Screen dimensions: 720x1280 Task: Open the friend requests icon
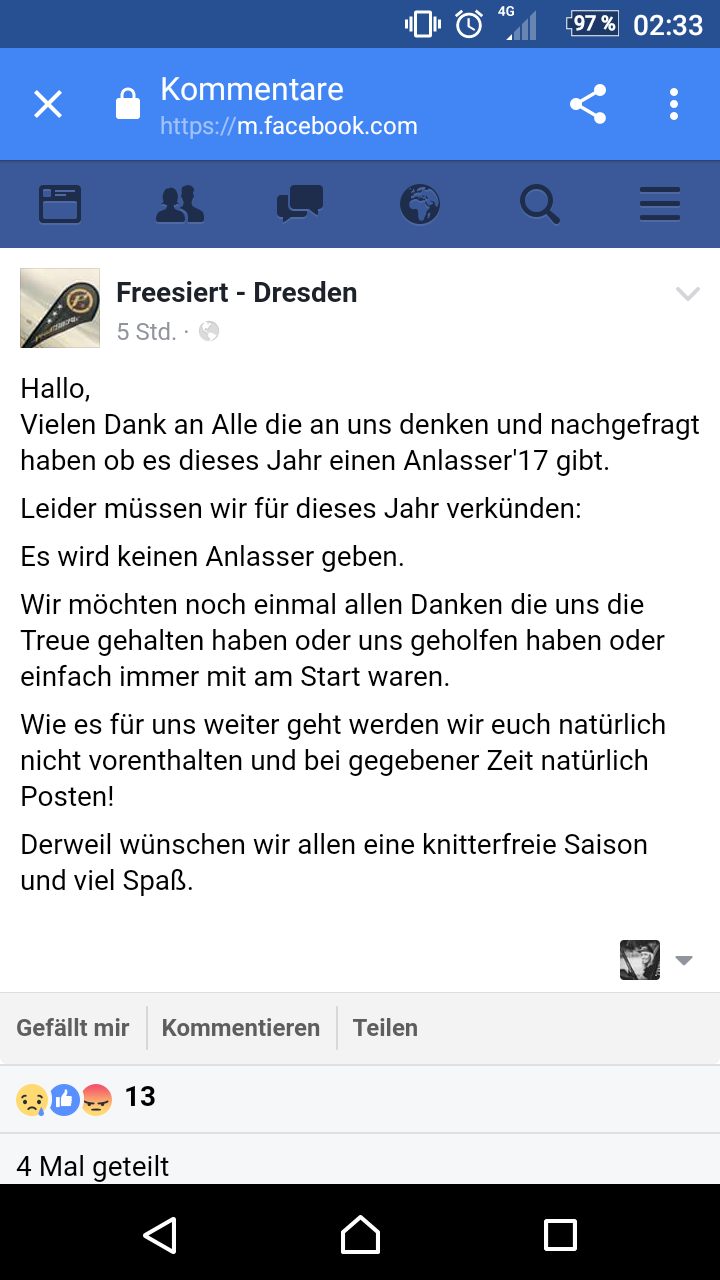coord(180,205)
